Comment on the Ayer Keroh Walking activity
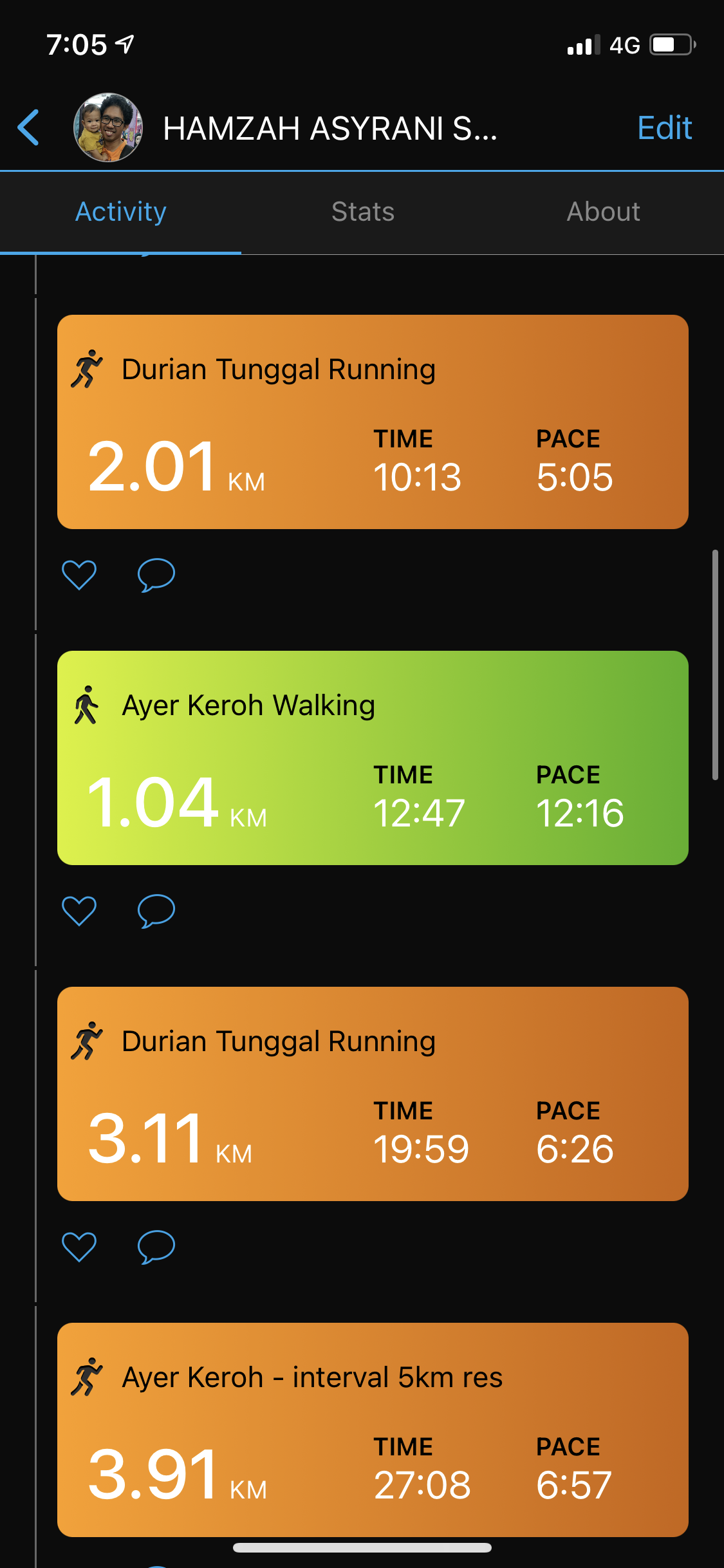The width and height of the screenshot is (724, 1568). pyautogui.click(x=156, y=910)
